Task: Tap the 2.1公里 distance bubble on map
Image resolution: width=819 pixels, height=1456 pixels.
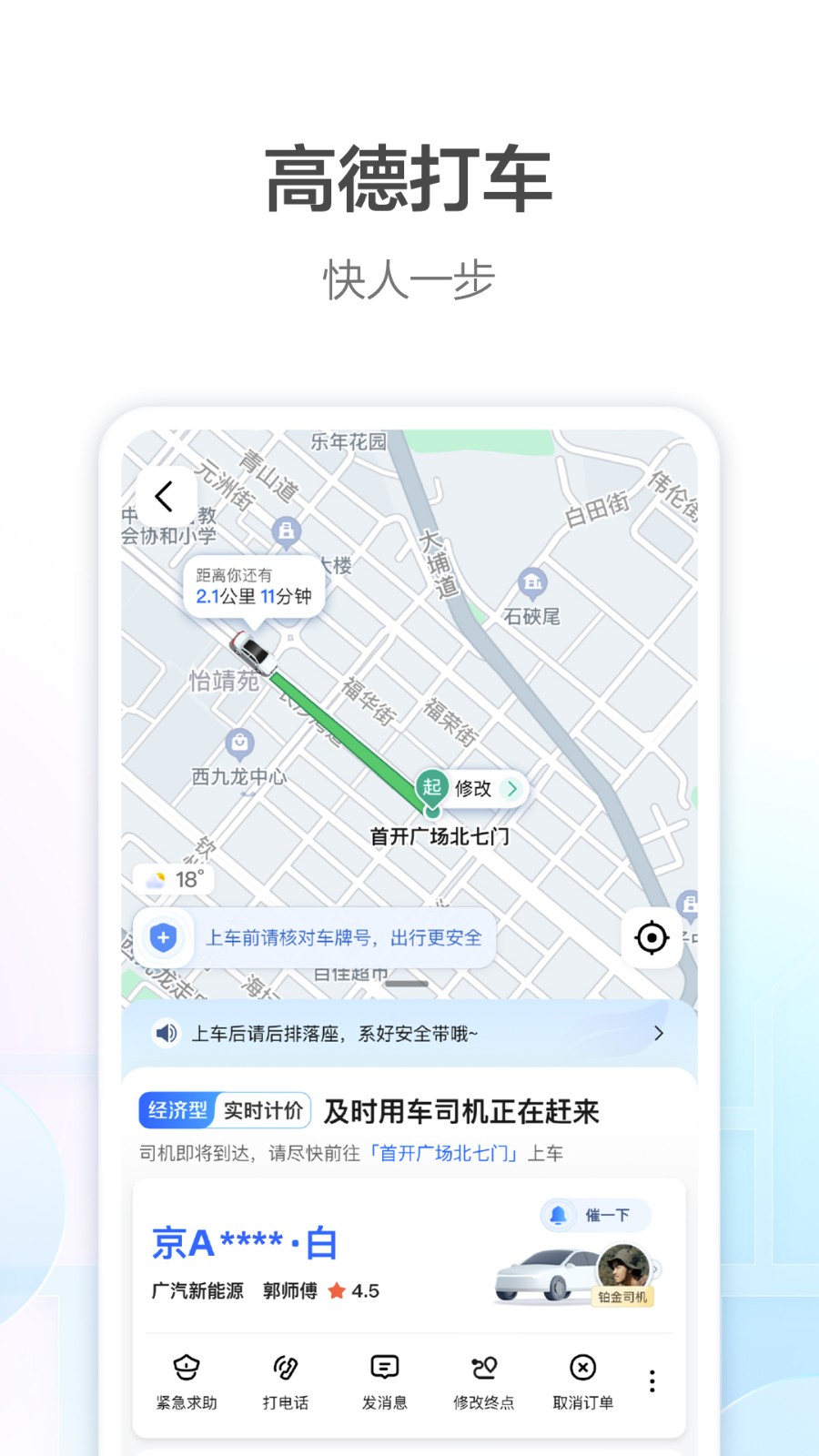Action: pyautogui.click(x=253, y=585)
